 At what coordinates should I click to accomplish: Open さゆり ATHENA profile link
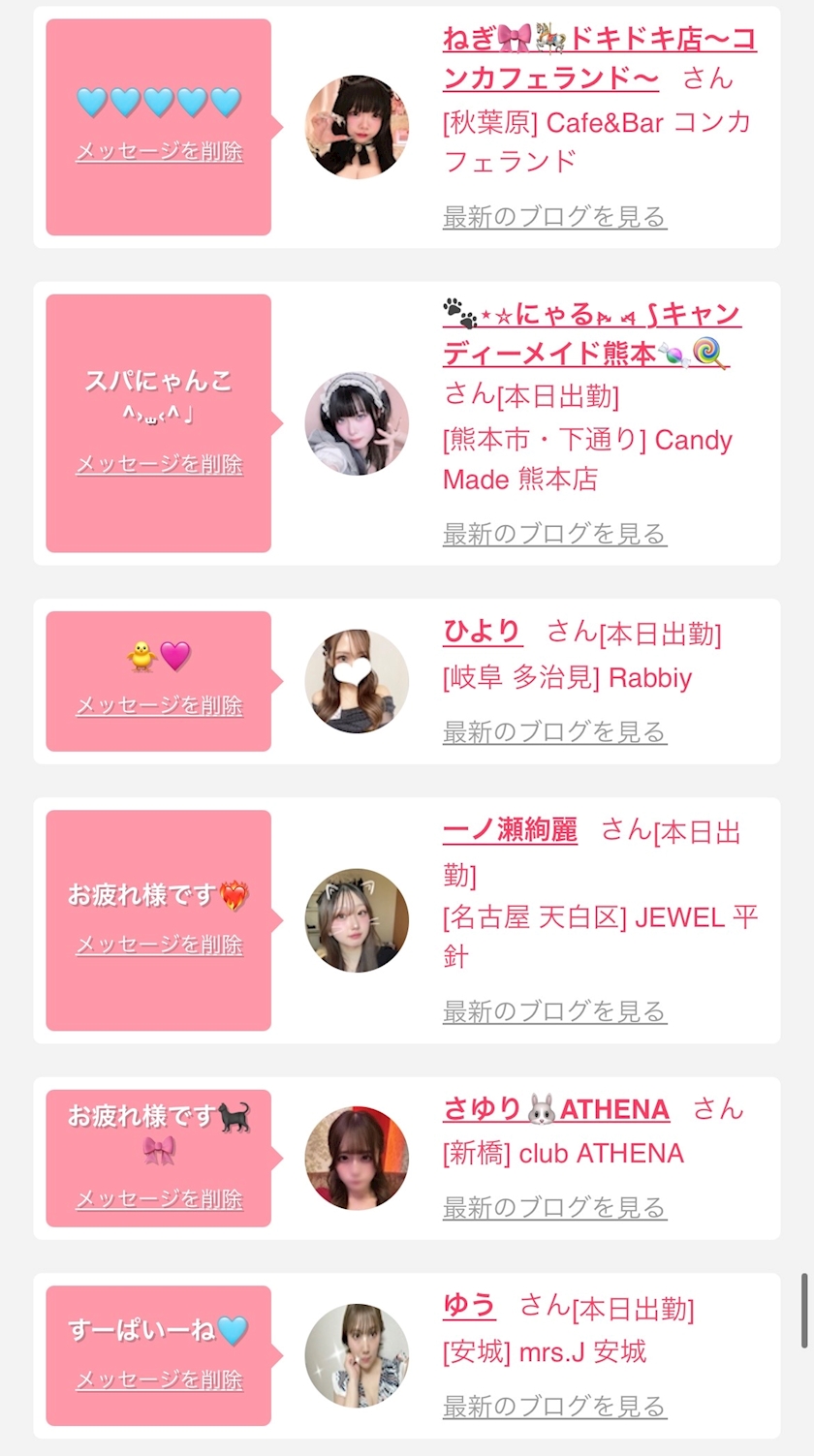click(556, 1109)
